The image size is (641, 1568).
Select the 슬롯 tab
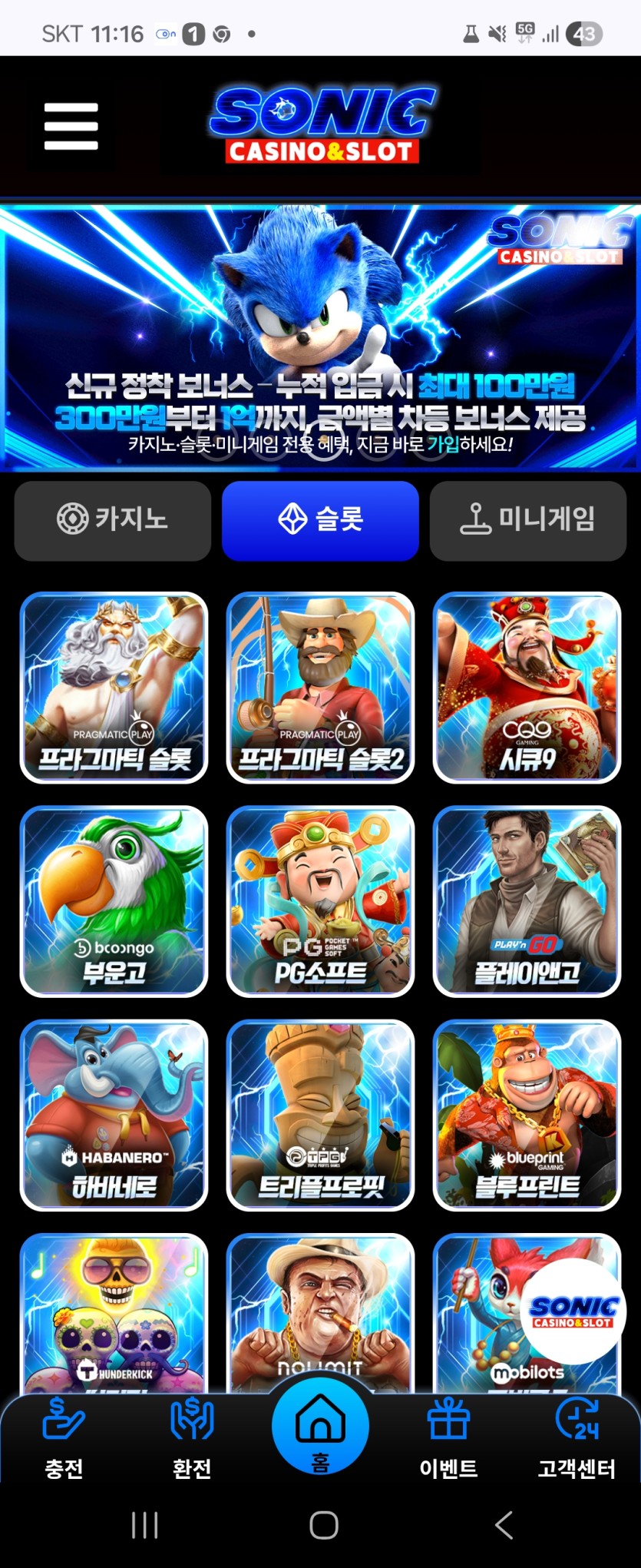click(x=320, y=520)
